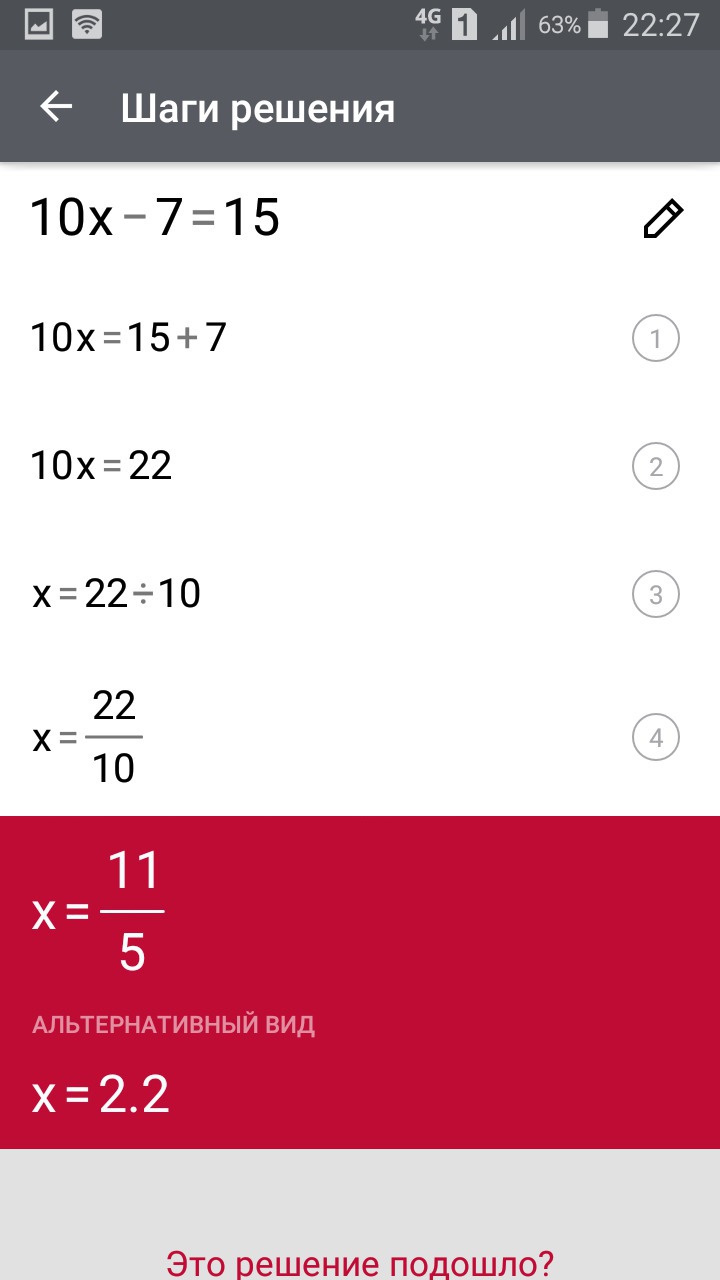Expand step 3 for x = 22 ÷ 10

pos(656,595)
